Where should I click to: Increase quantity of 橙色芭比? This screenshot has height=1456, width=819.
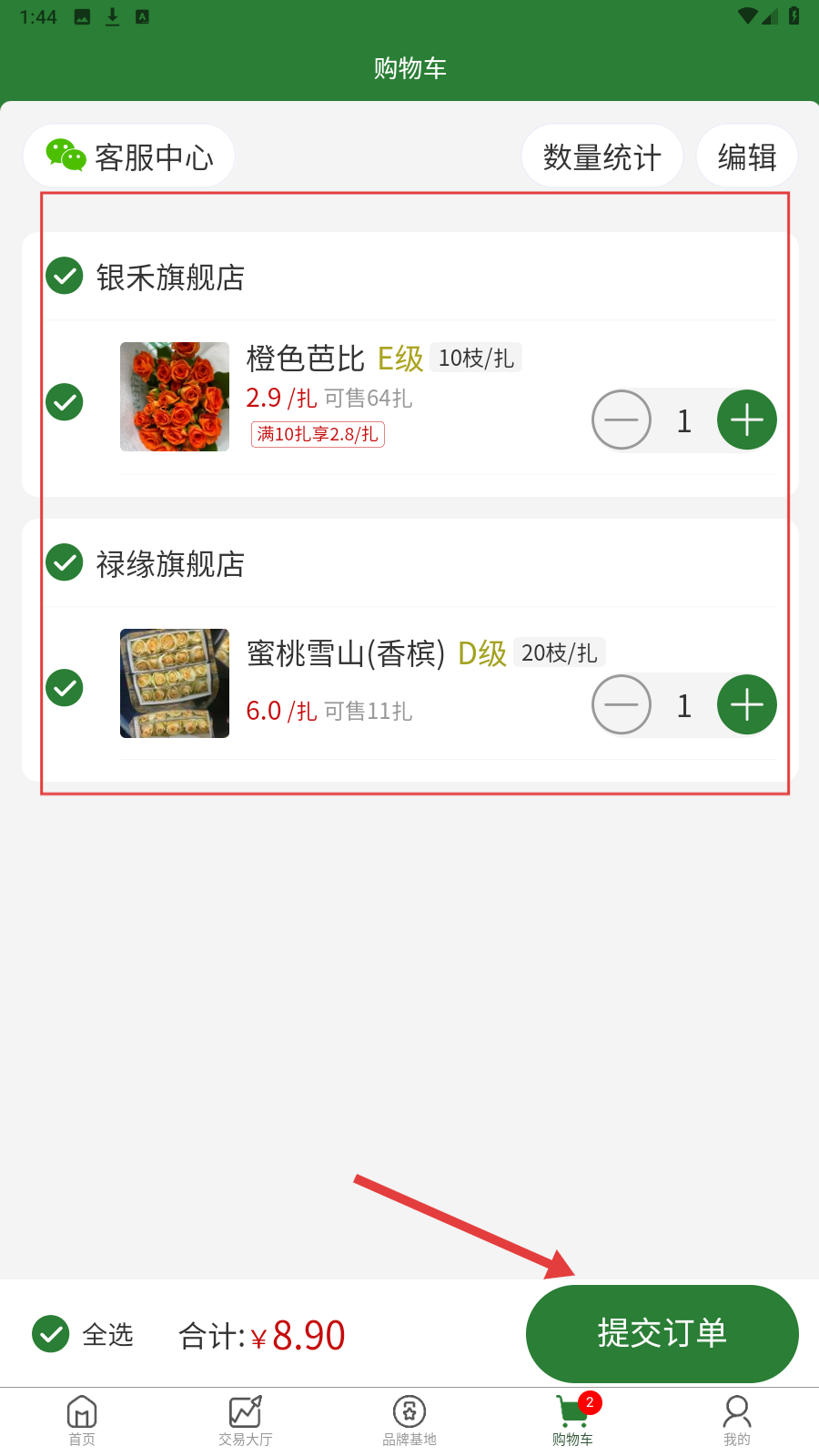pyautogui.click(x=747, y=420)
